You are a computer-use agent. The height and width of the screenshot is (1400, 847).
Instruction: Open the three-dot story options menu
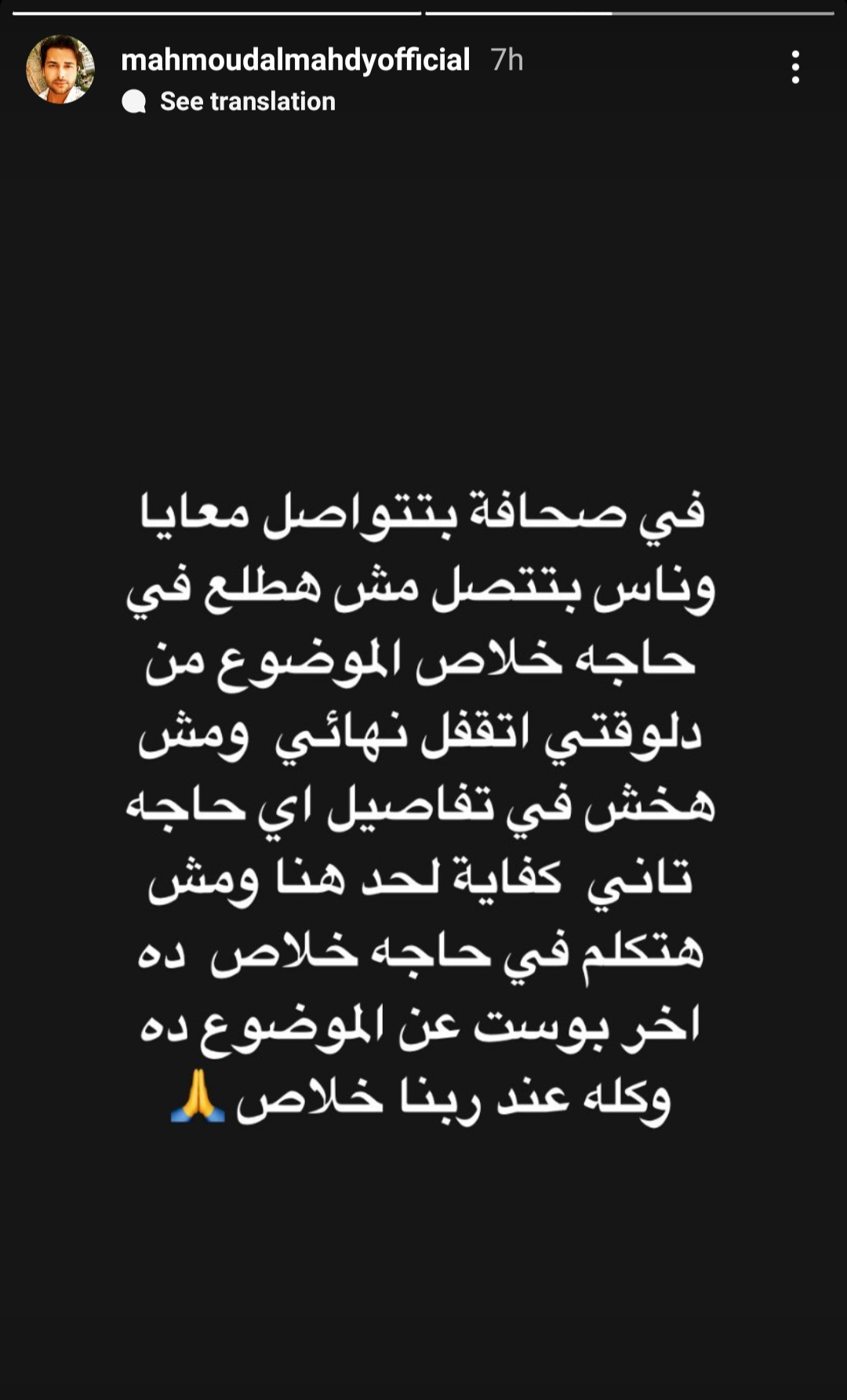tap(795, 67)
